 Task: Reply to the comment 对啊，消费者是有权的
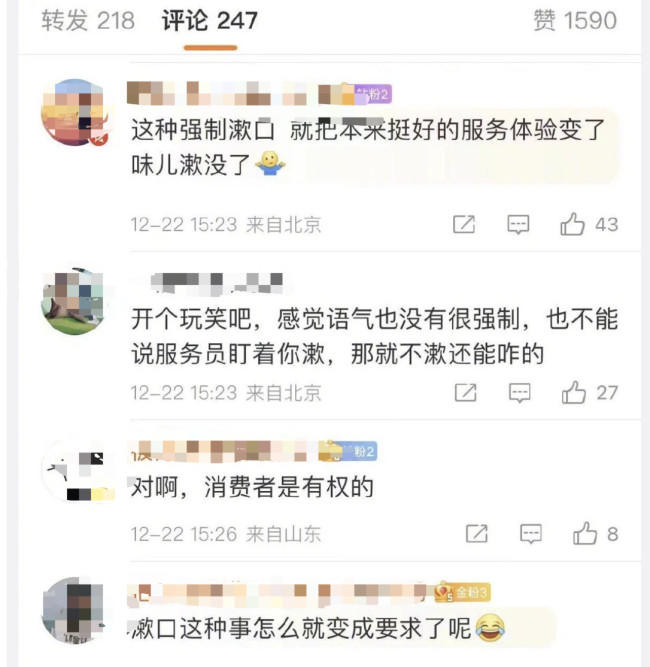coord(531,534)
